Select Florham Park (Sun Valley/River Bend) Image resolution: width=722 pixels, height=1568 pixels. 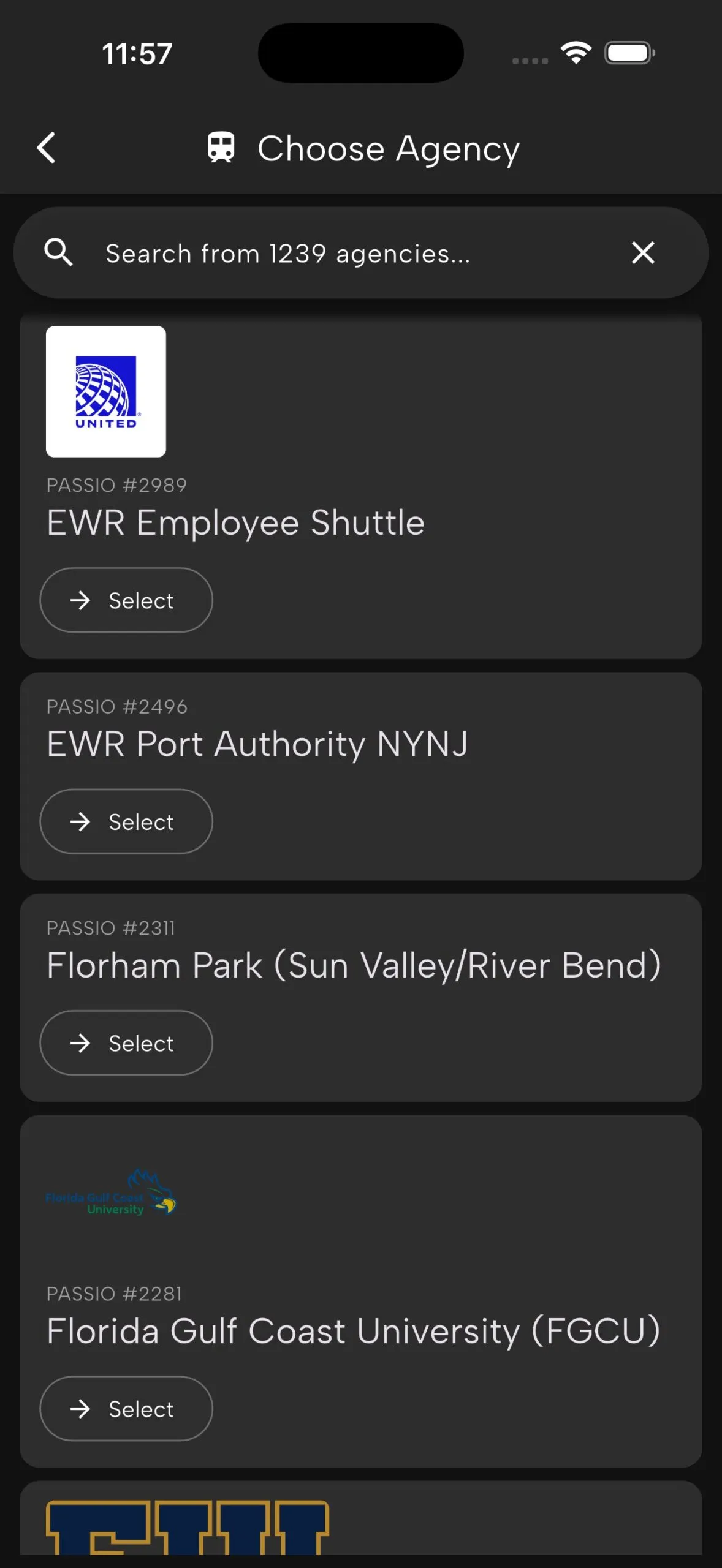click(126, 1042)
